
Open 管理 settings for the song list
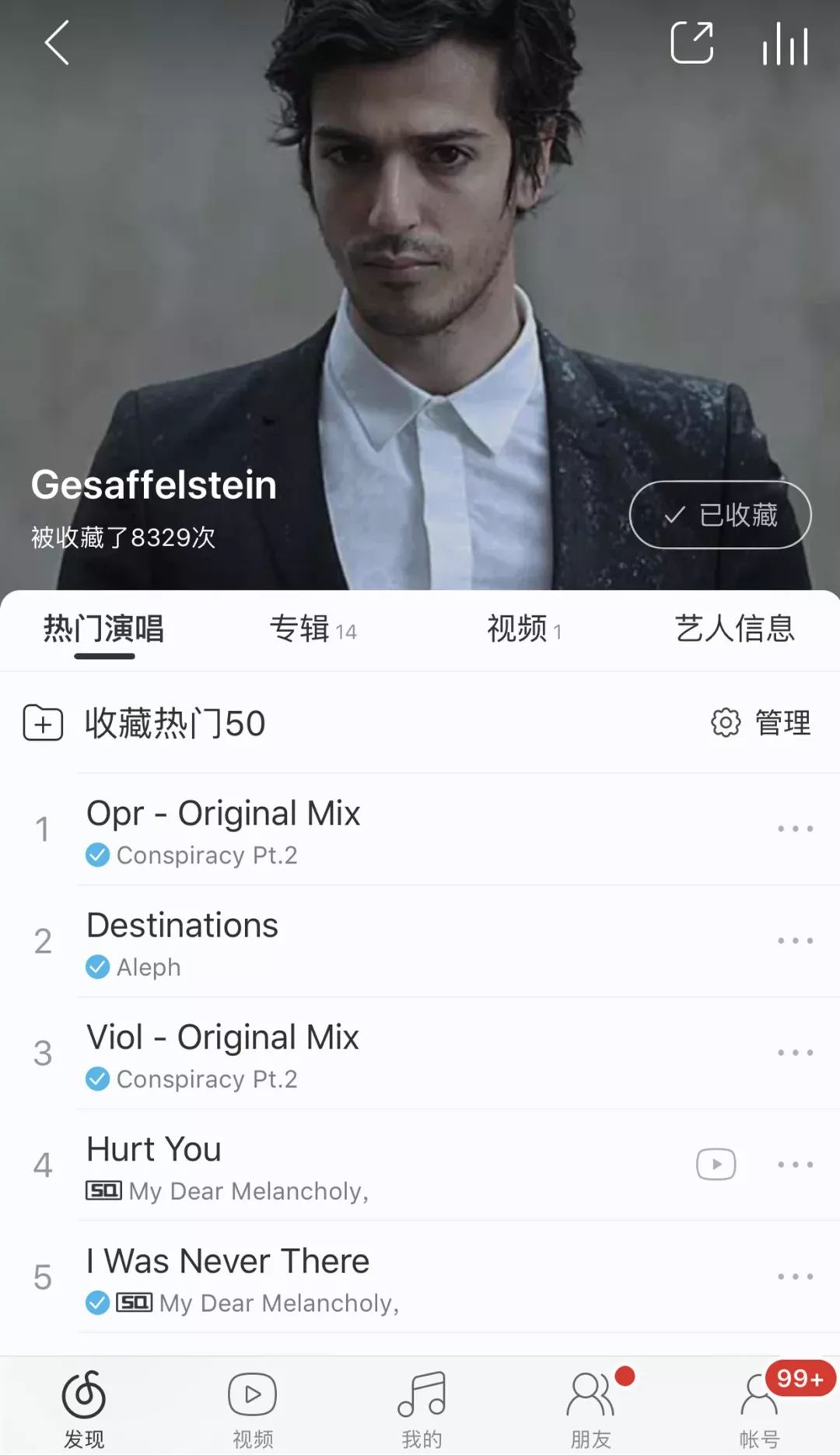point(761,723)
